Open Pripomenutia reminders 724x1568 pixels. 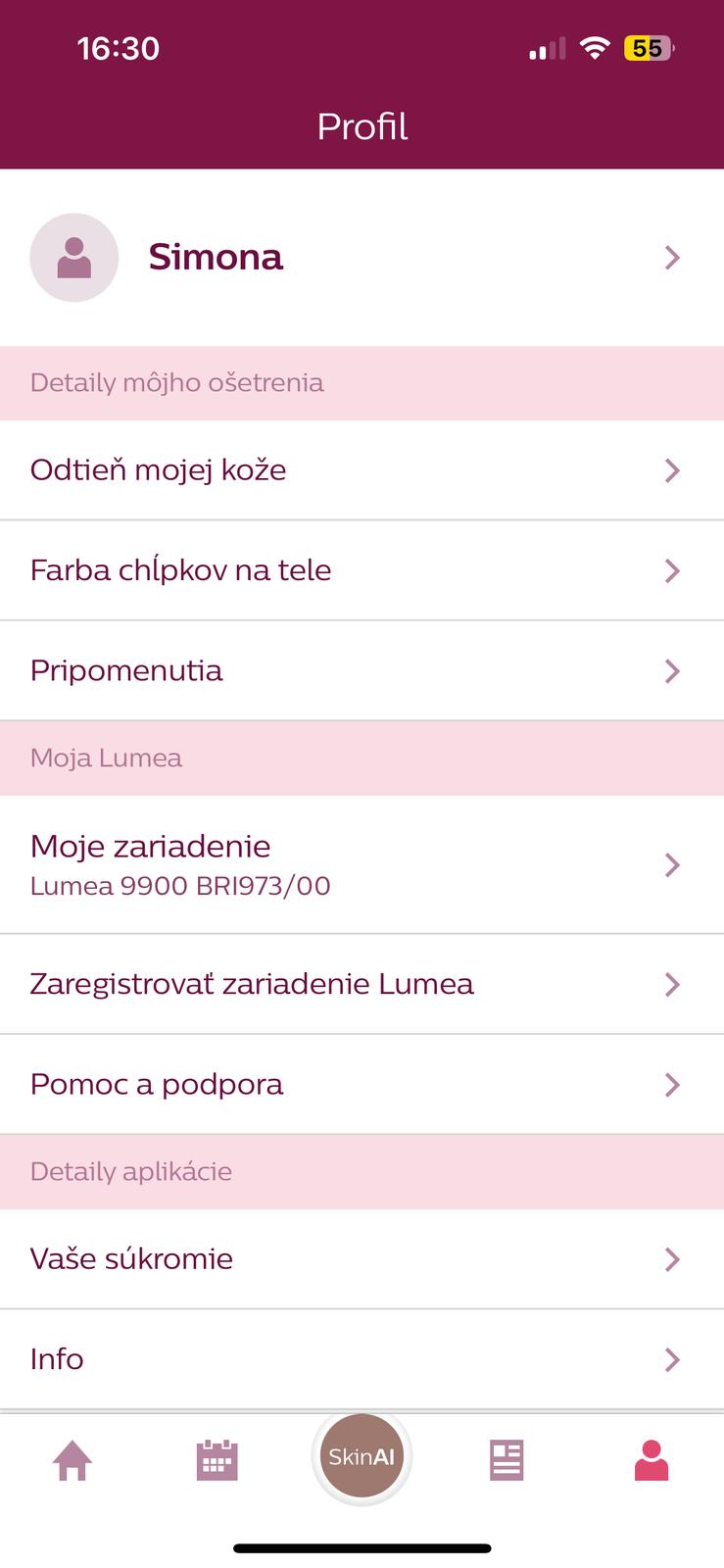[x=361, y=670]
